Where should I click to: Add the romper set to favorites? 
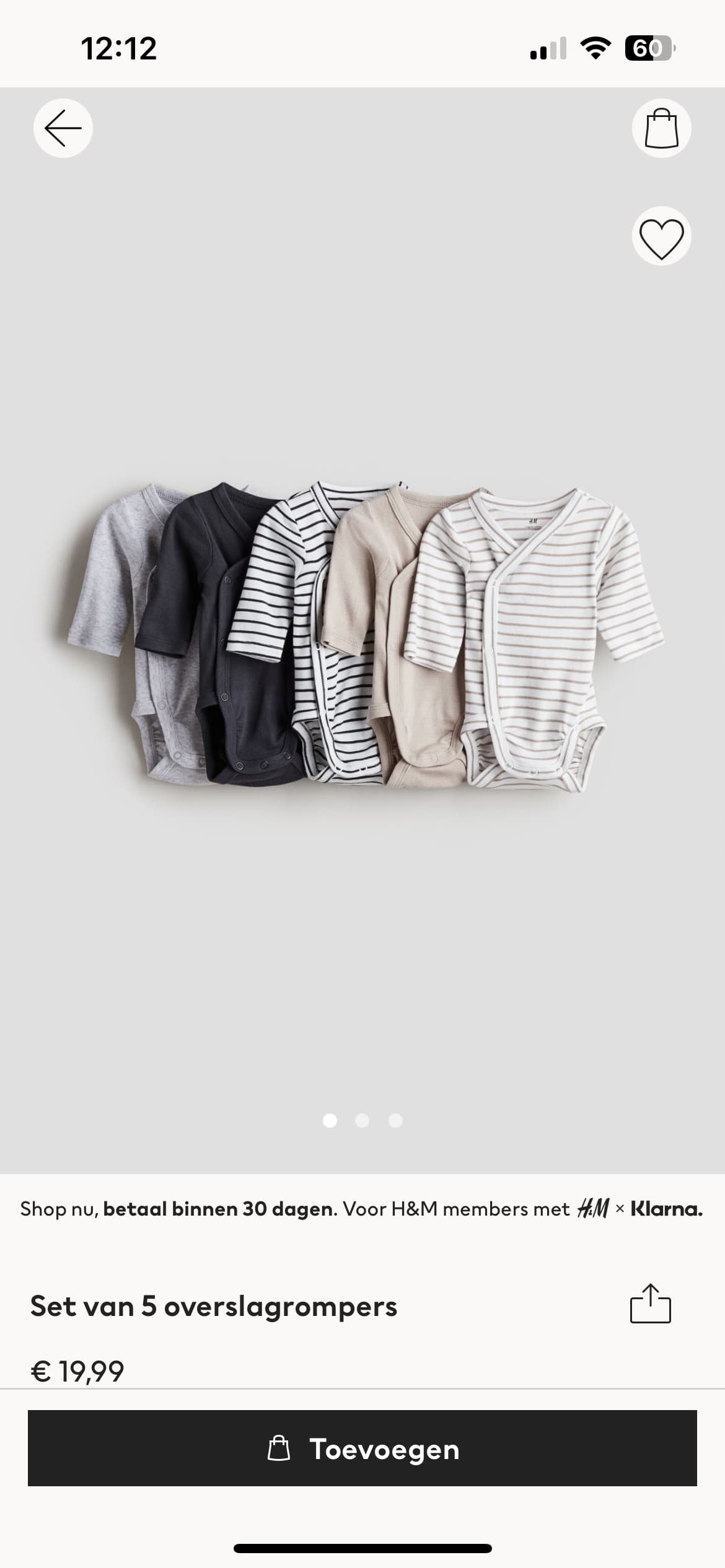click(661, 236)
